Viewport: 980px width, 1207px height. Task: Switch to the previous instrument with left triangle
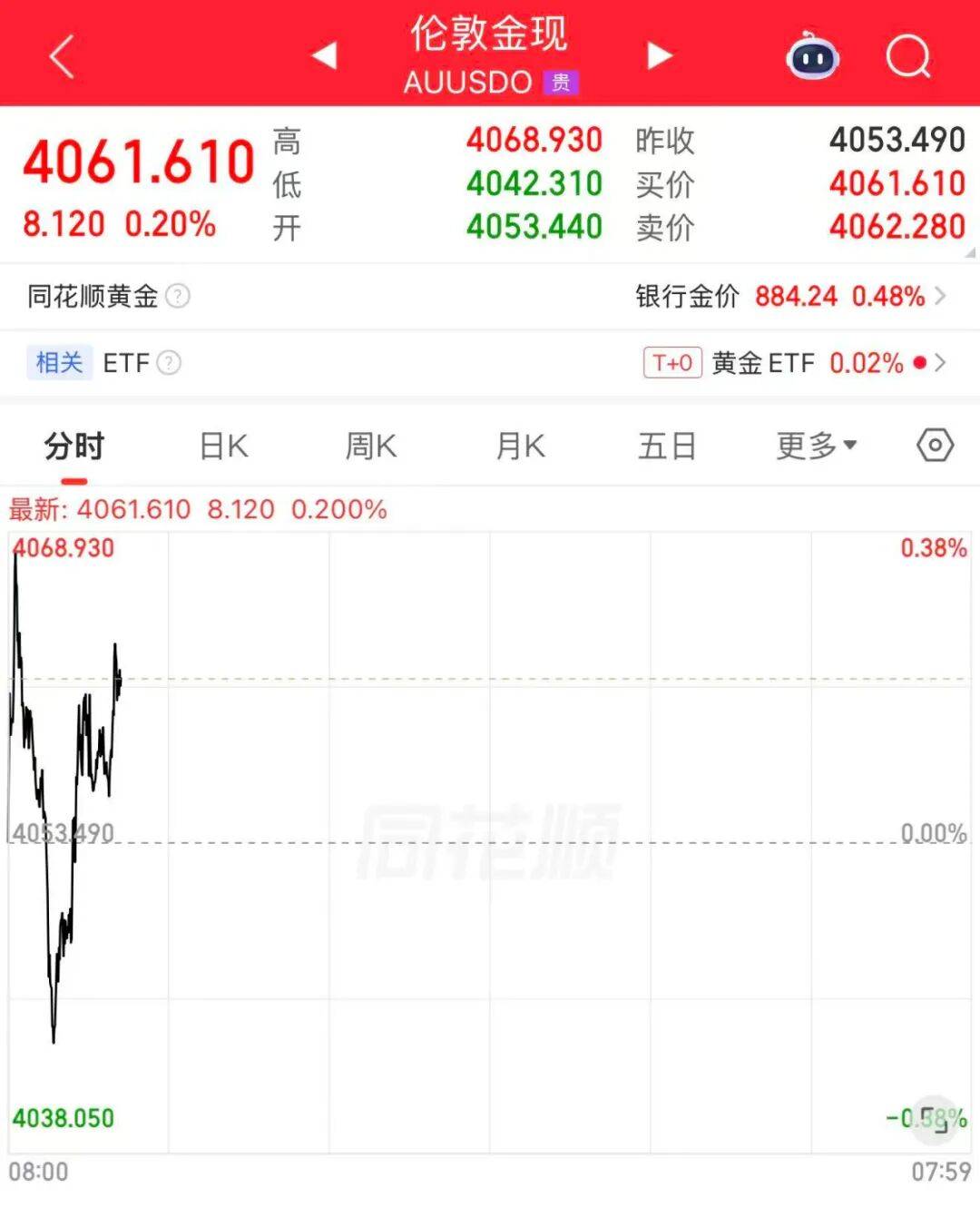pos(324,55)
